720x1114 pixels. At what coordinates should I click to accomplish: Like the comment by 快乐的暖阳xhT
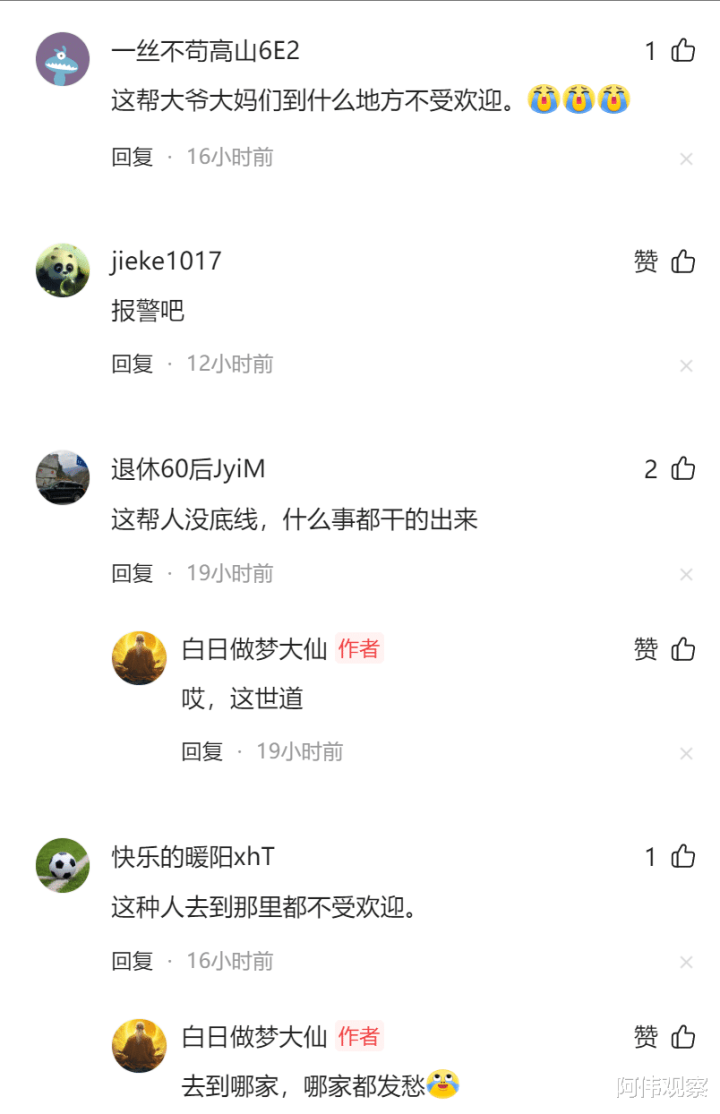click(683, 857)
